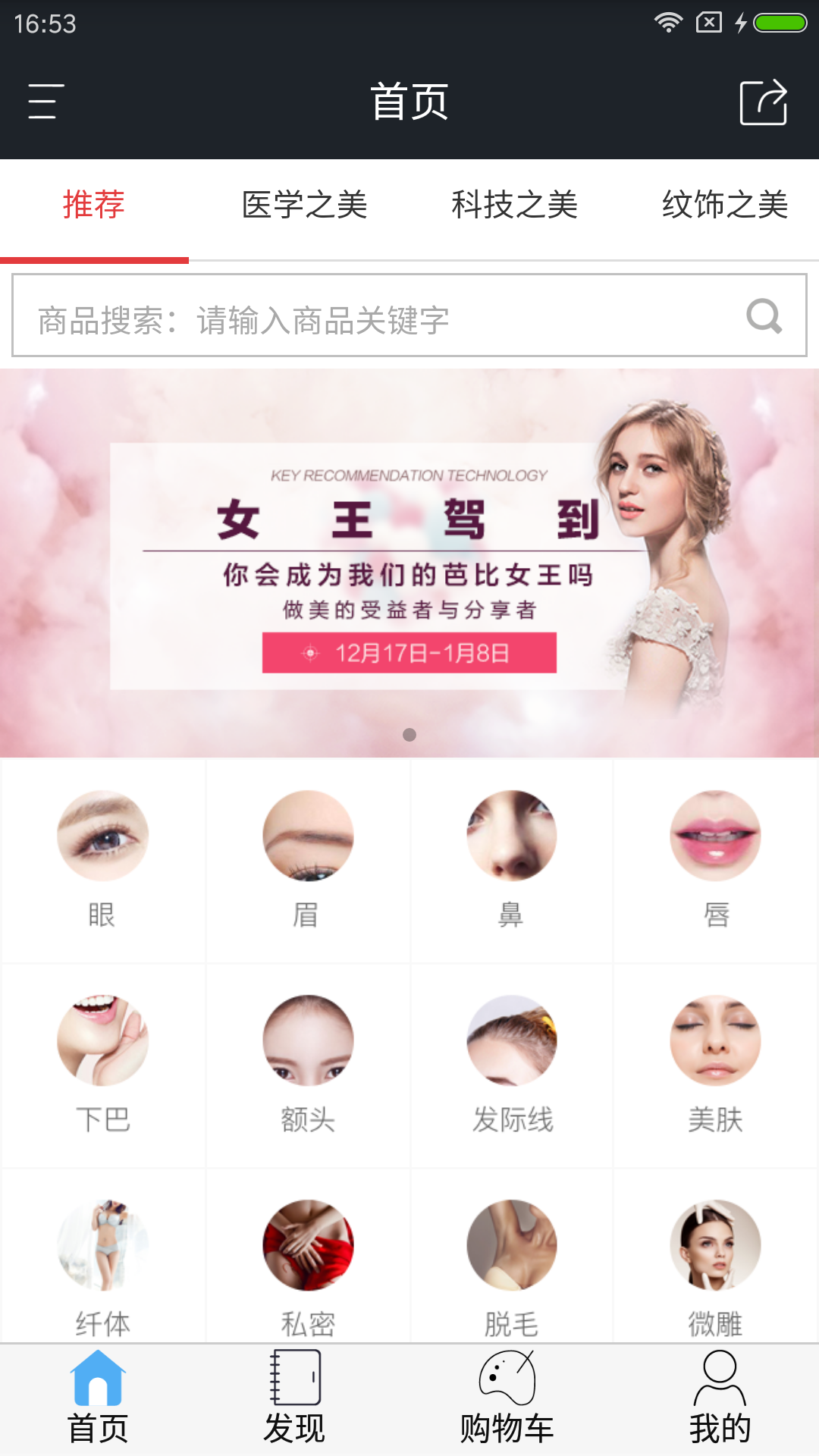Open the 购物车 shopping cart

(x=507, y=1399)
